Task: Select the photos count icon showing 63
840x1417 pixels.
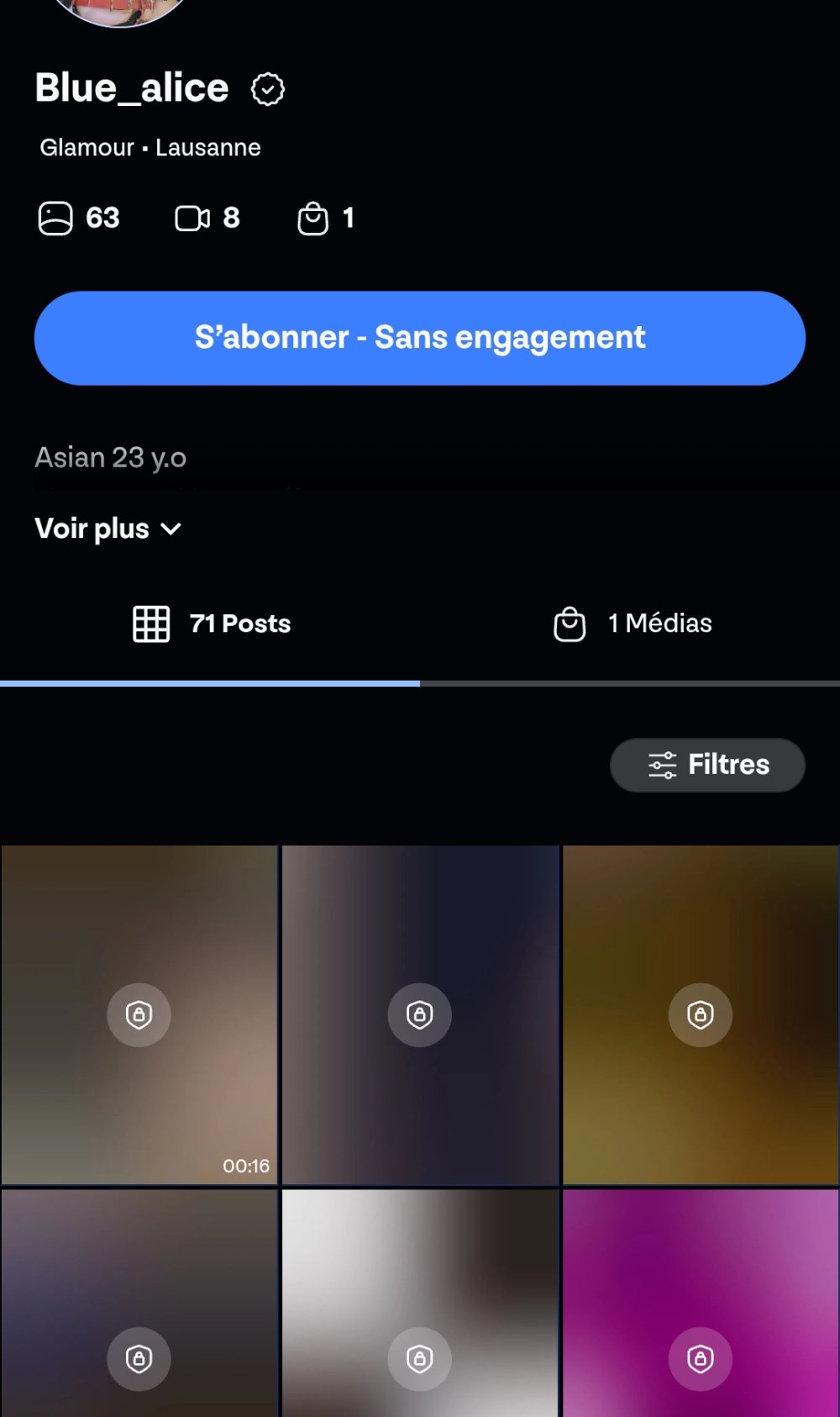Action: [x=55, y=218]
